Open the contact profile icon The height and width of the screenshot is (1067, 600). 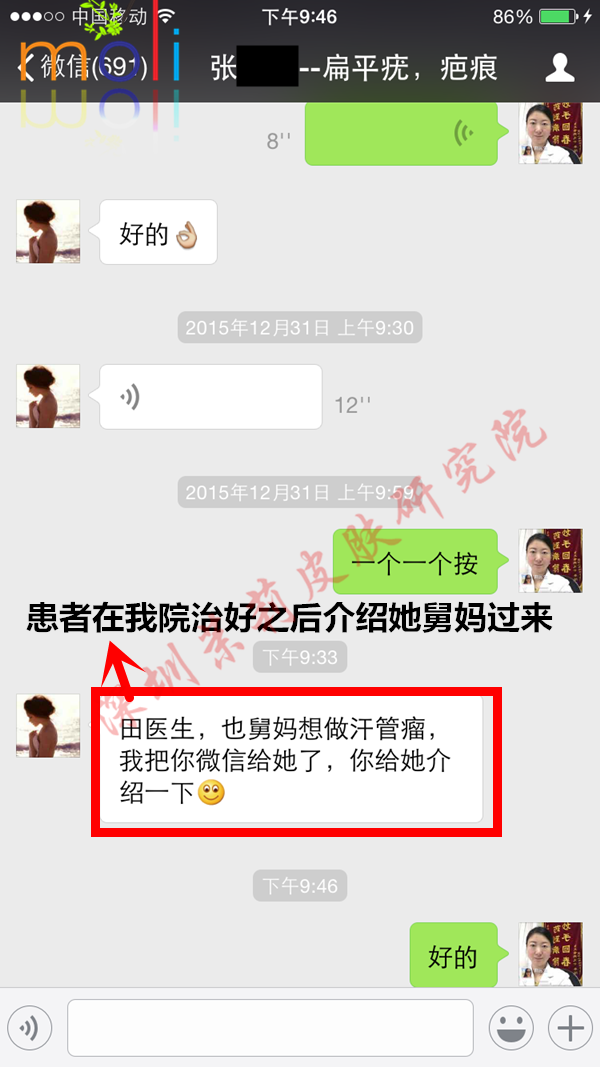pos(560,68)
